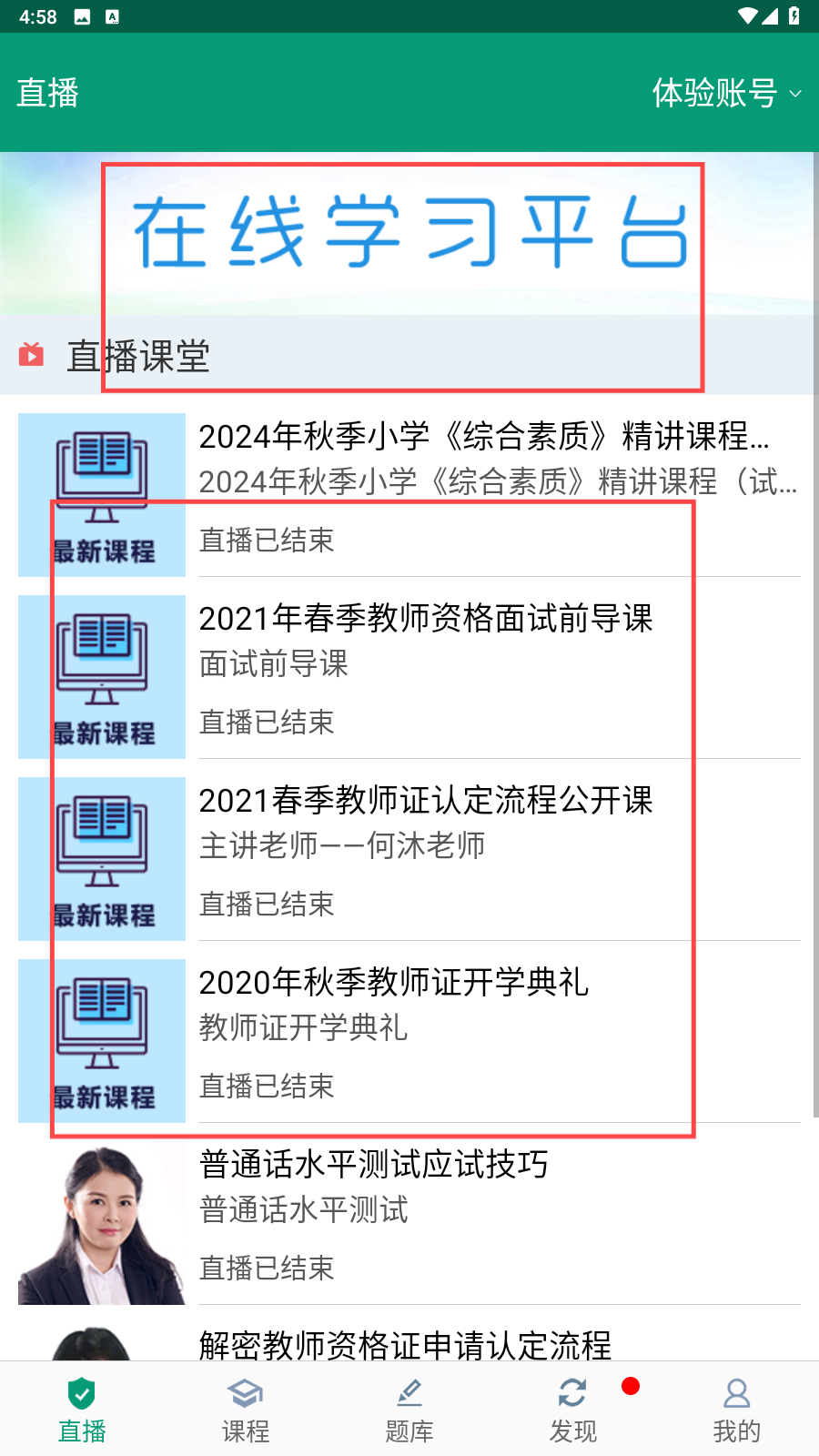The width and height of the screenshot is (819, 1456).
Task: Expand the 体验账号 account dropdown
Action: 726,93
